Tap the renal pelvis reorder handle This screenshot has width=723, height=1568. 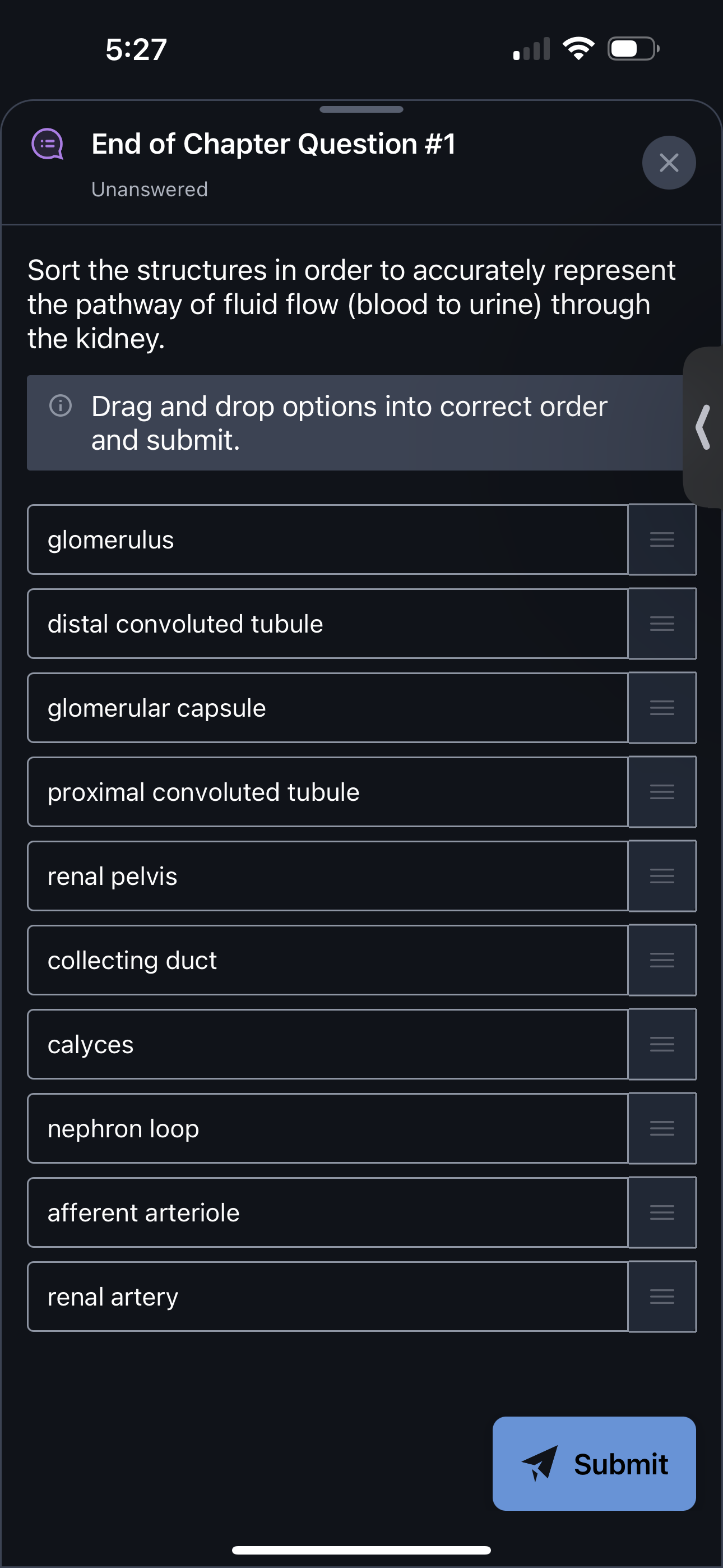(661, 875)
